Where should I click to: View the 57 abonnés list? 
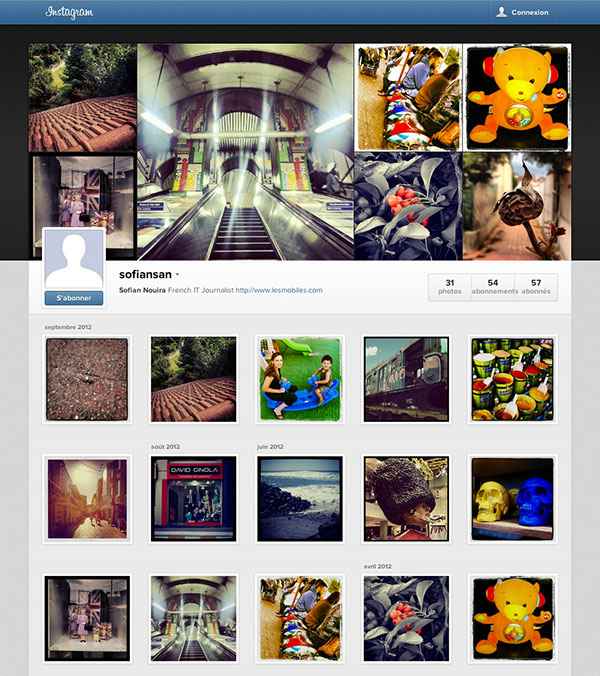(536, 286)
